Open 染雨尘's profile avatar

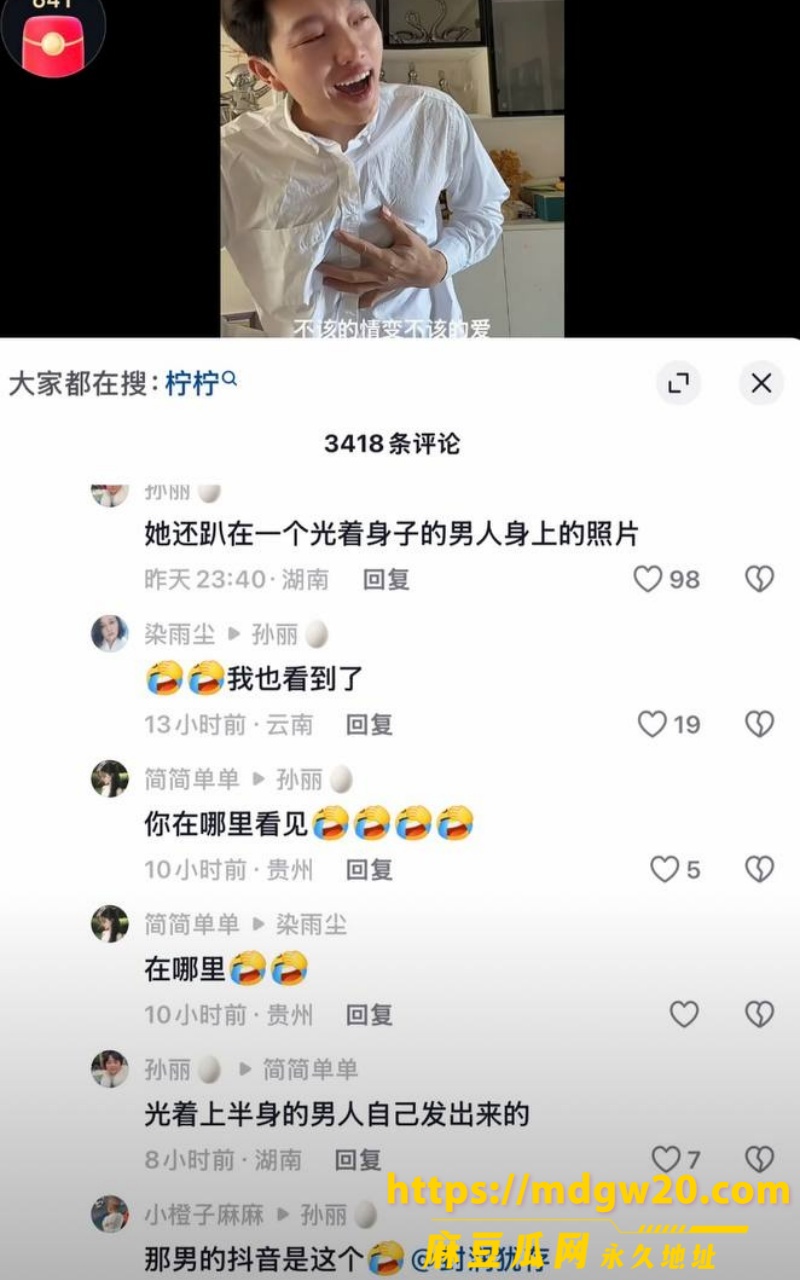[x=110, y=633]
